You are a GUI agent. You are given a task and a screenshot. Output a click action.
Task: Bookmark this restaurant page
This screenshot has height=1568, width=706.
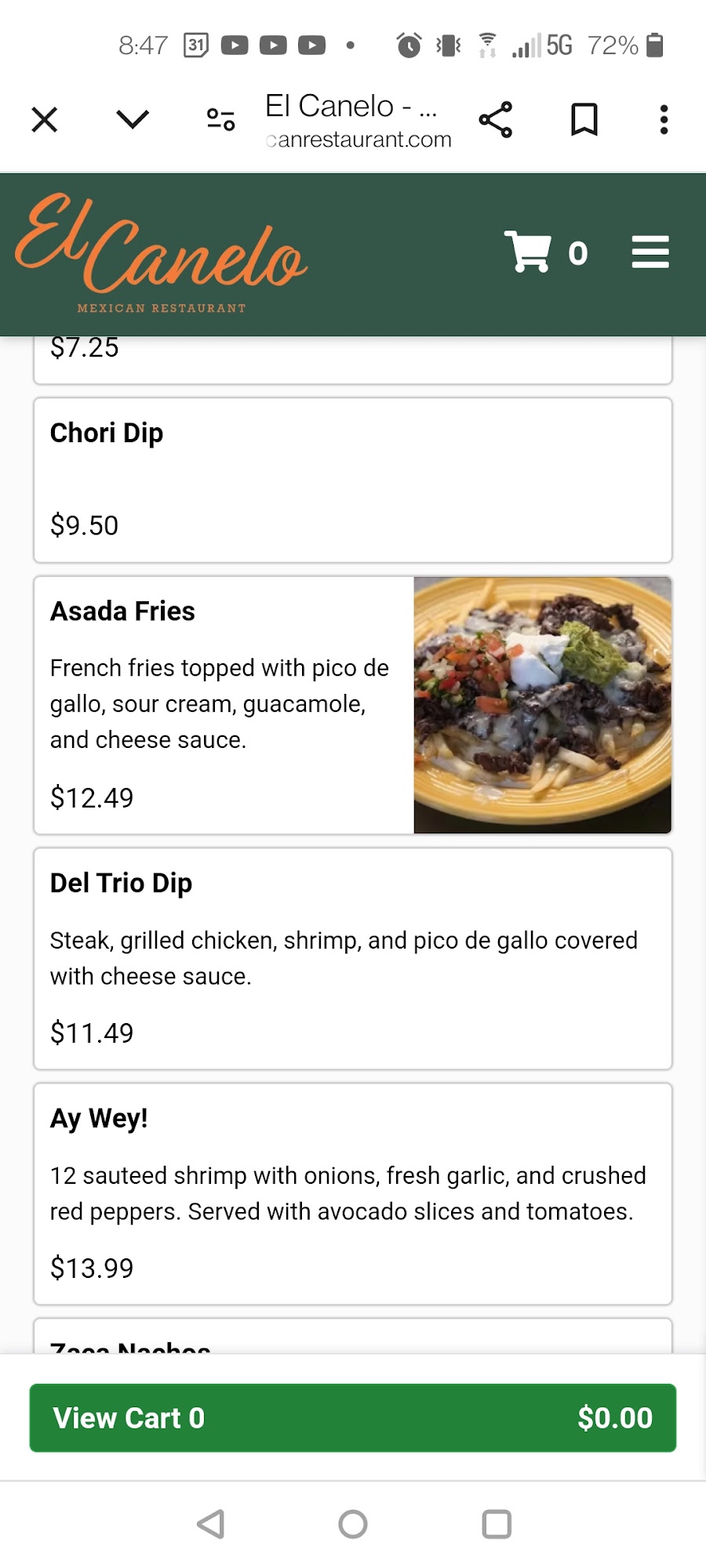pos(584,120)
